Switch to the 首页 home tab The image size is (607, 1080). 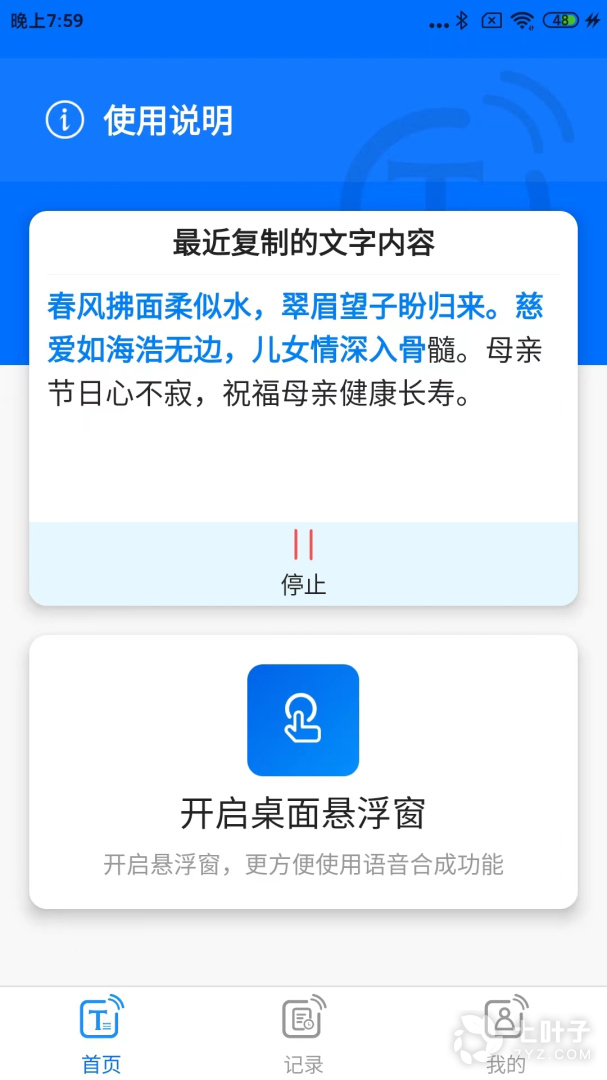[x=101, y=1035]
